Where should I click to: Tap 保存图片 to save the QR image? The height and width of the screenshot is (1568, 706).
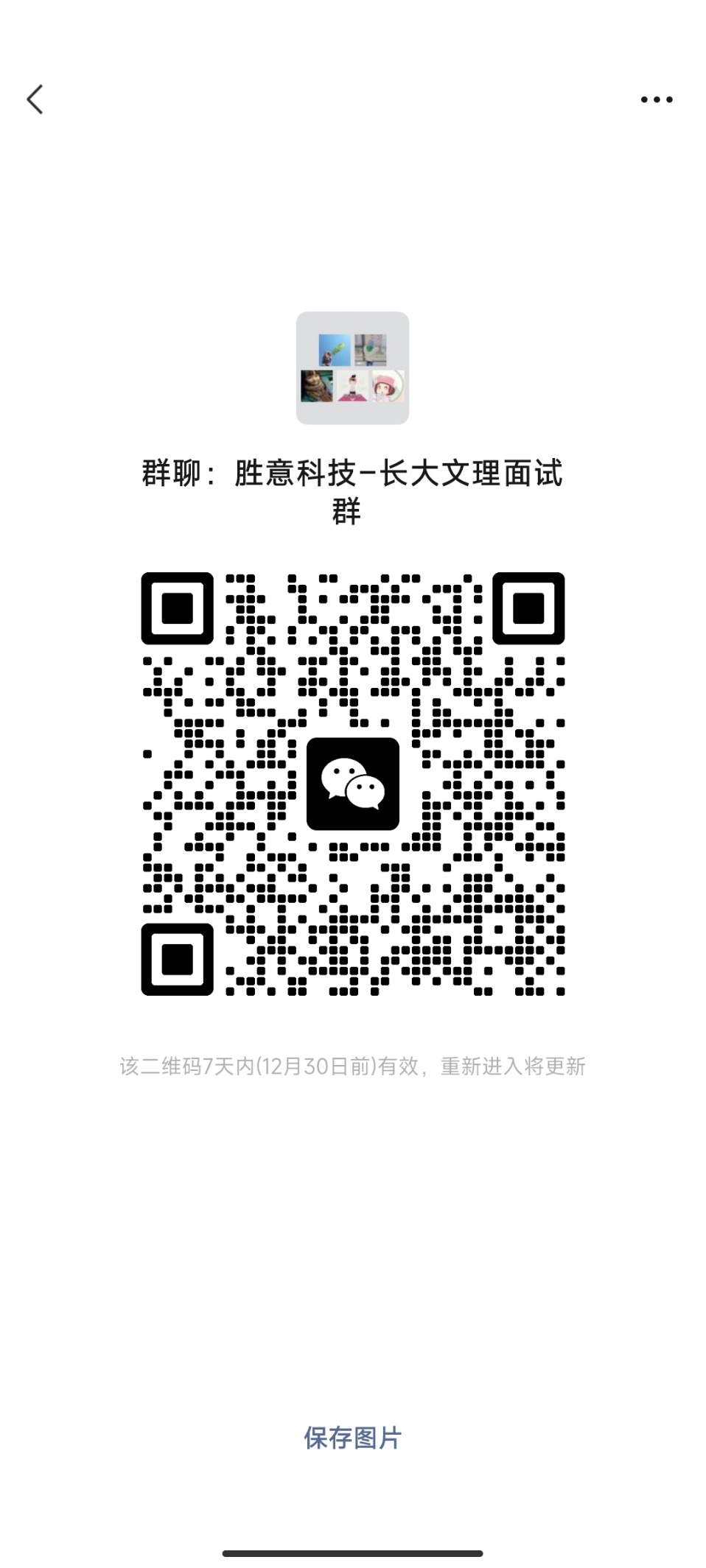coord(352,1437)
